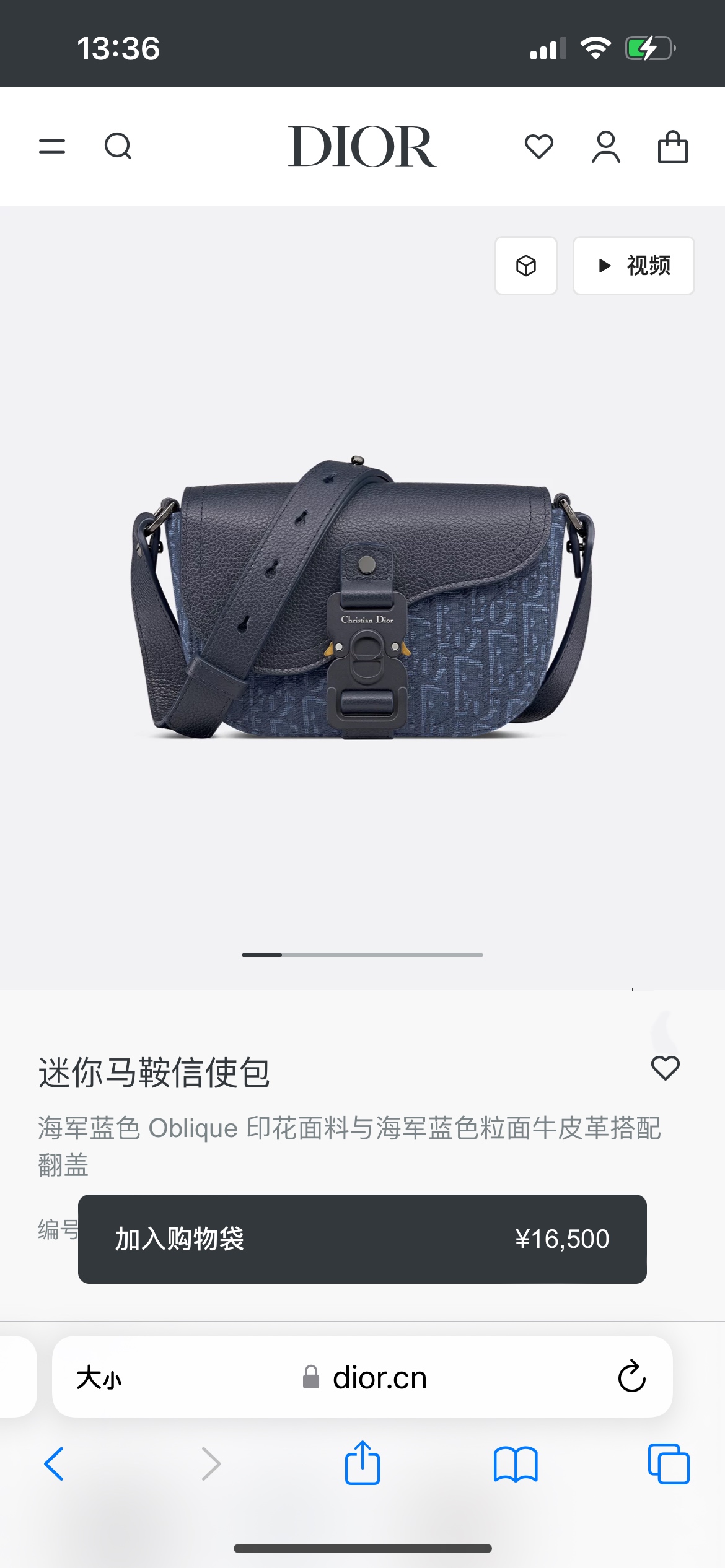Viewport: 725px width, 1568px height.
Task: Tap 加入购物袋 to add to bag
Action: pos(362,1239)
